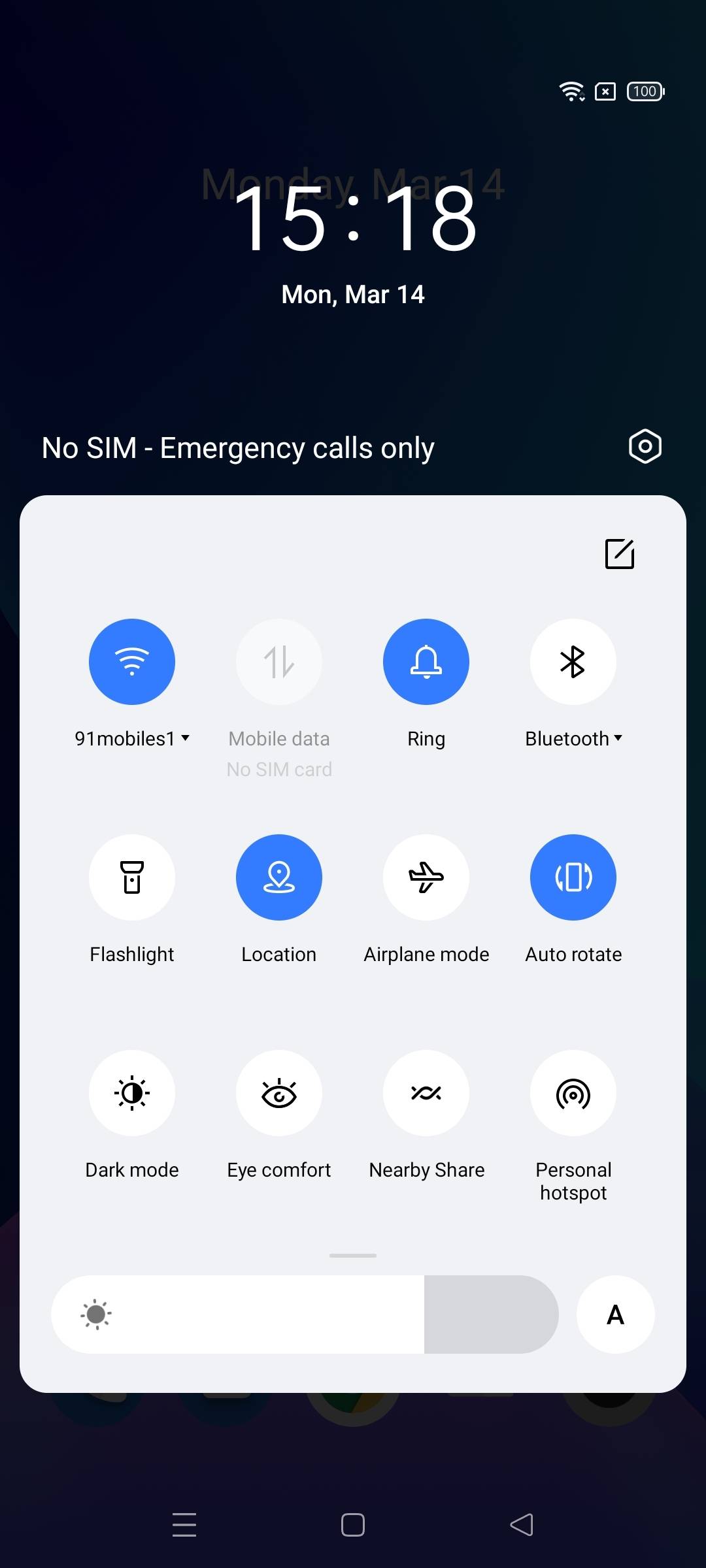Turn on Eye comfort
The image size is (706, 1568).
pos(279,1093)
